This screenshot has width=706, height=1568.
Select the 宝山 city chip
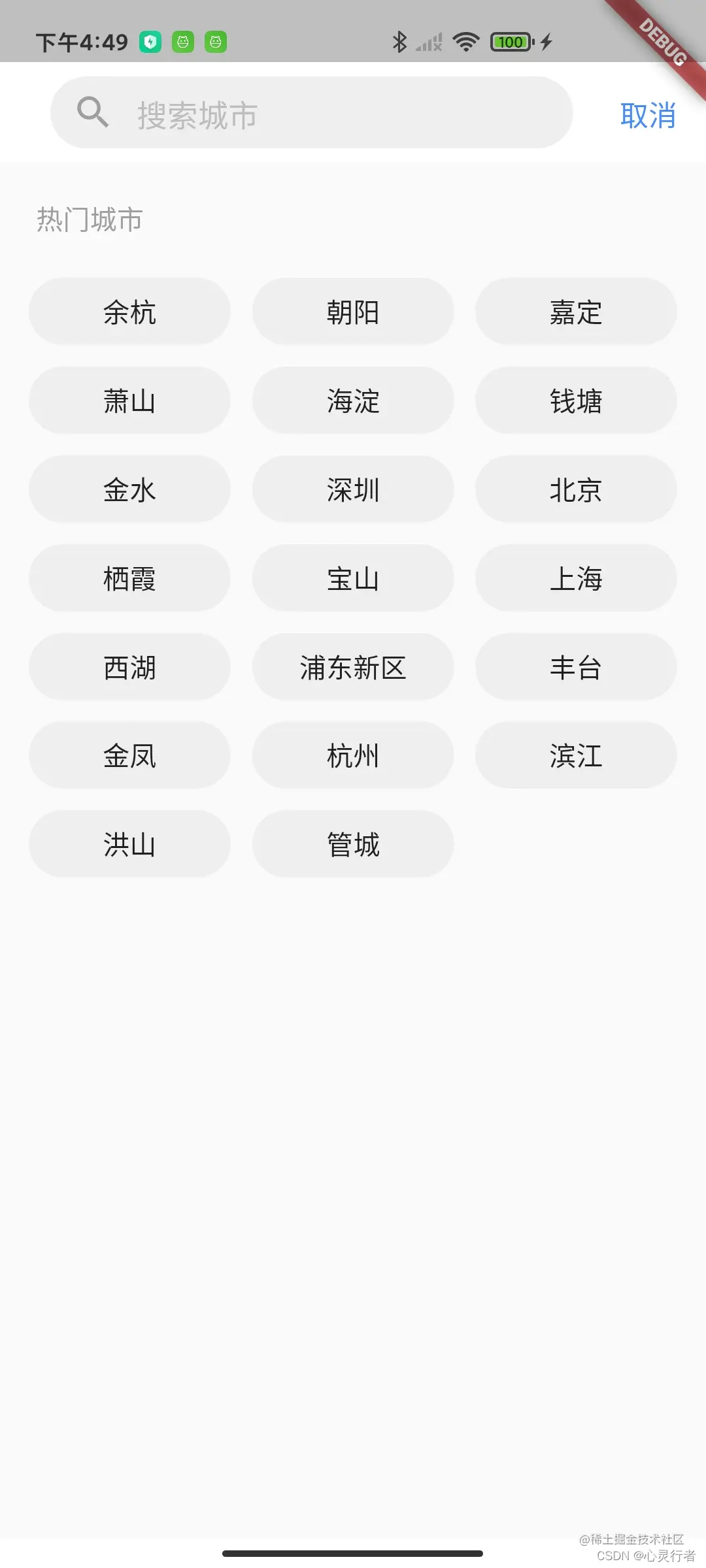(353, 578)
